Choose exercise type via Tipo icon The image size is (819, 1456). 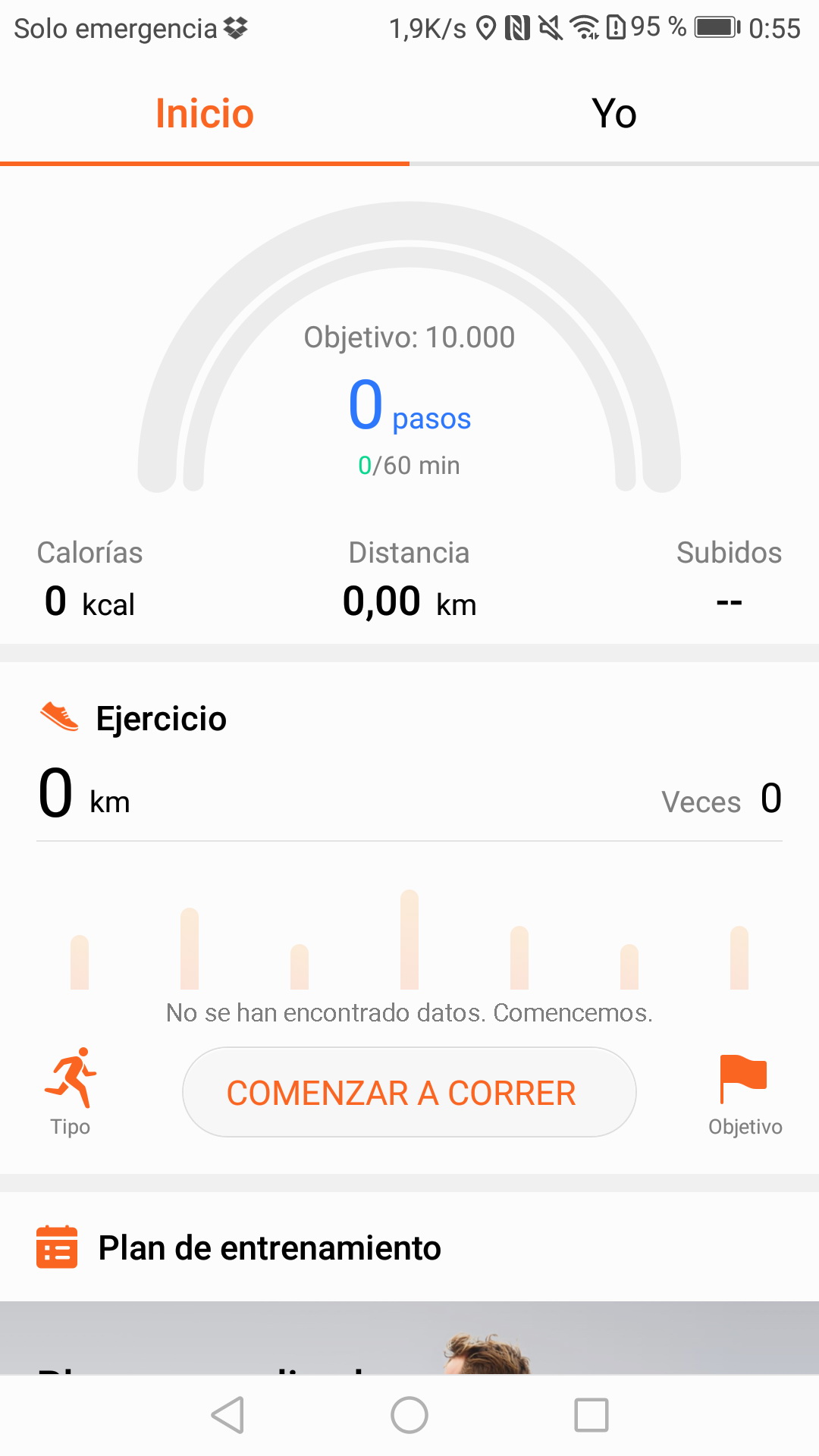71,1090
